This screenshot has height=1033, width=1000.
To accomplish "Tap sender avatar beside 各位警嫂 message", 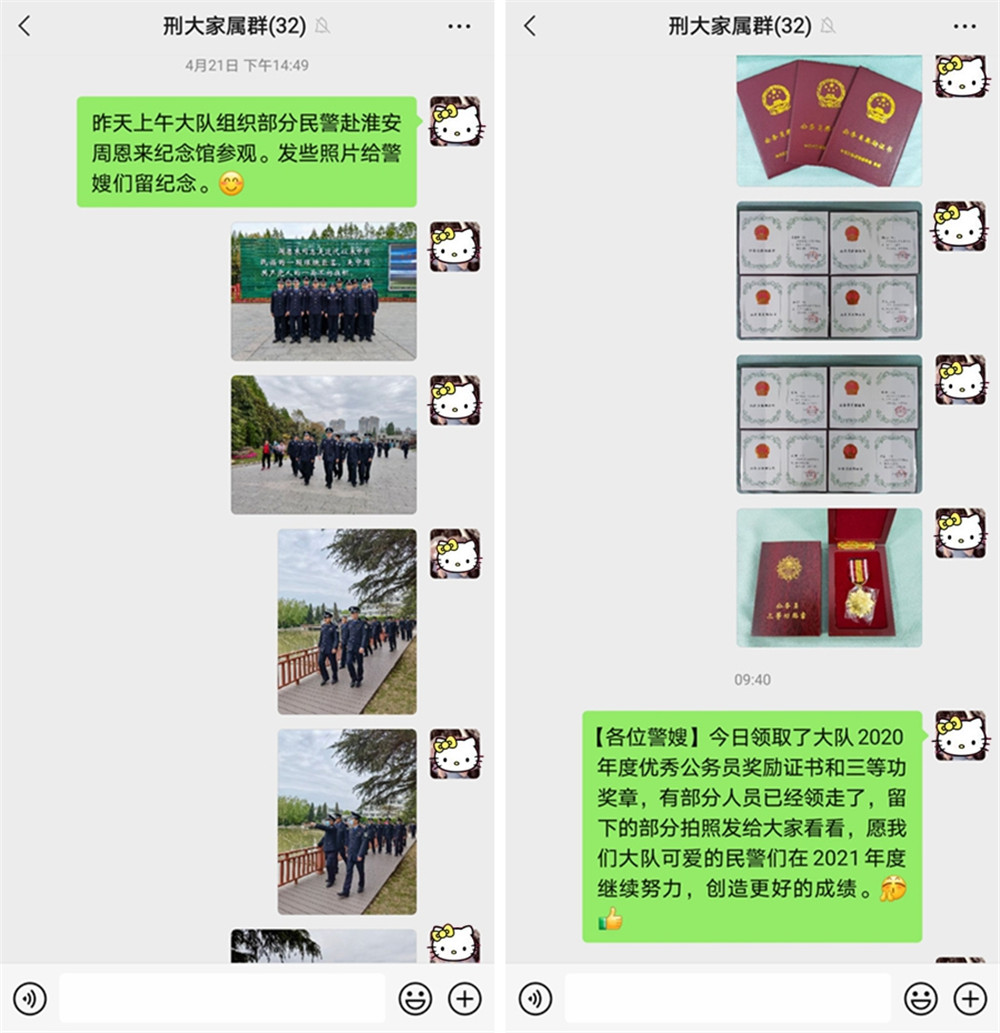I will point(960,737).
